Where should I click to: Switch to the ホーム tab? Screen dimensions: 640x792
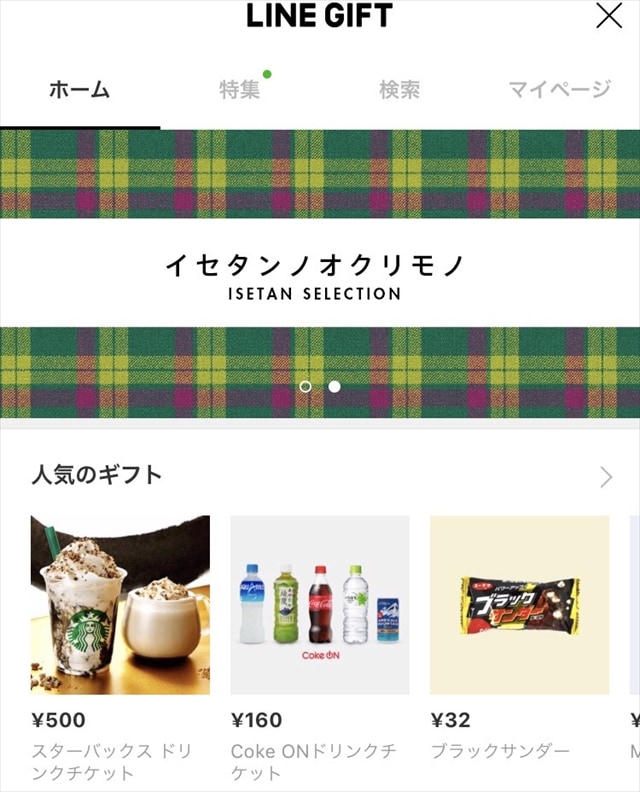point(79,90)
